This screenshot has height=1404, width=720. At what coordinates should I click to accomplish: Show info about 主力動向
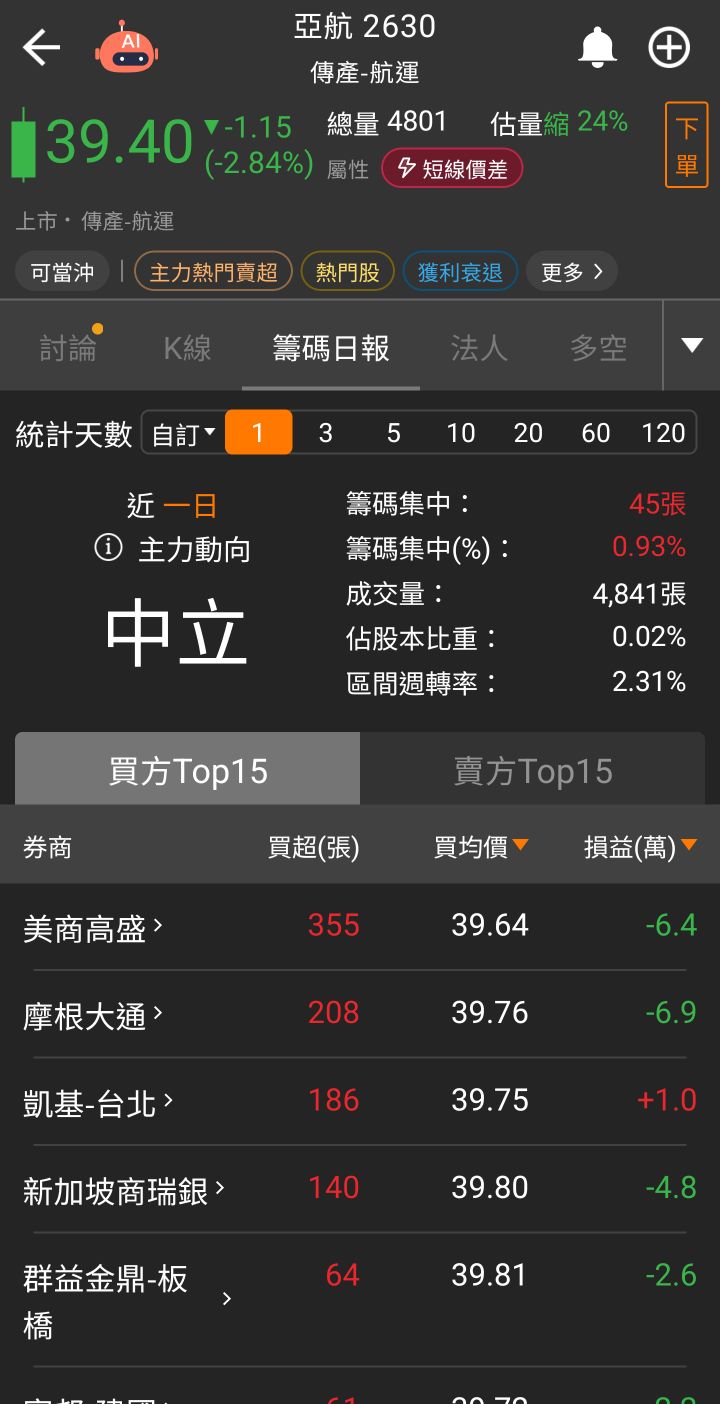(x=108, y=548)
